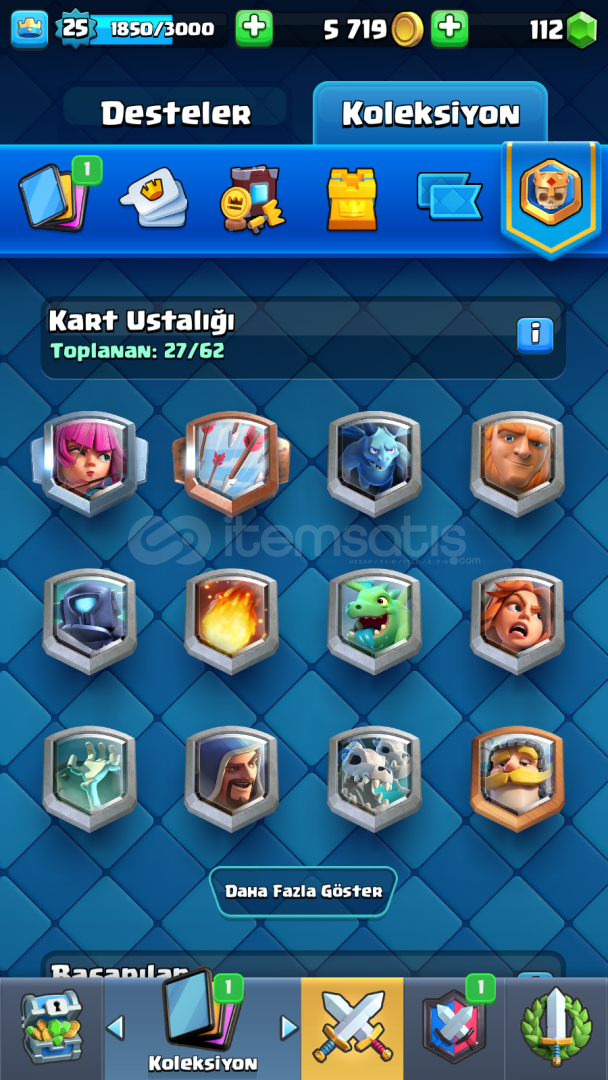Open the emotes speech-bubble section
Viewport: 608px width, 1080px height.
click(154, 198)
